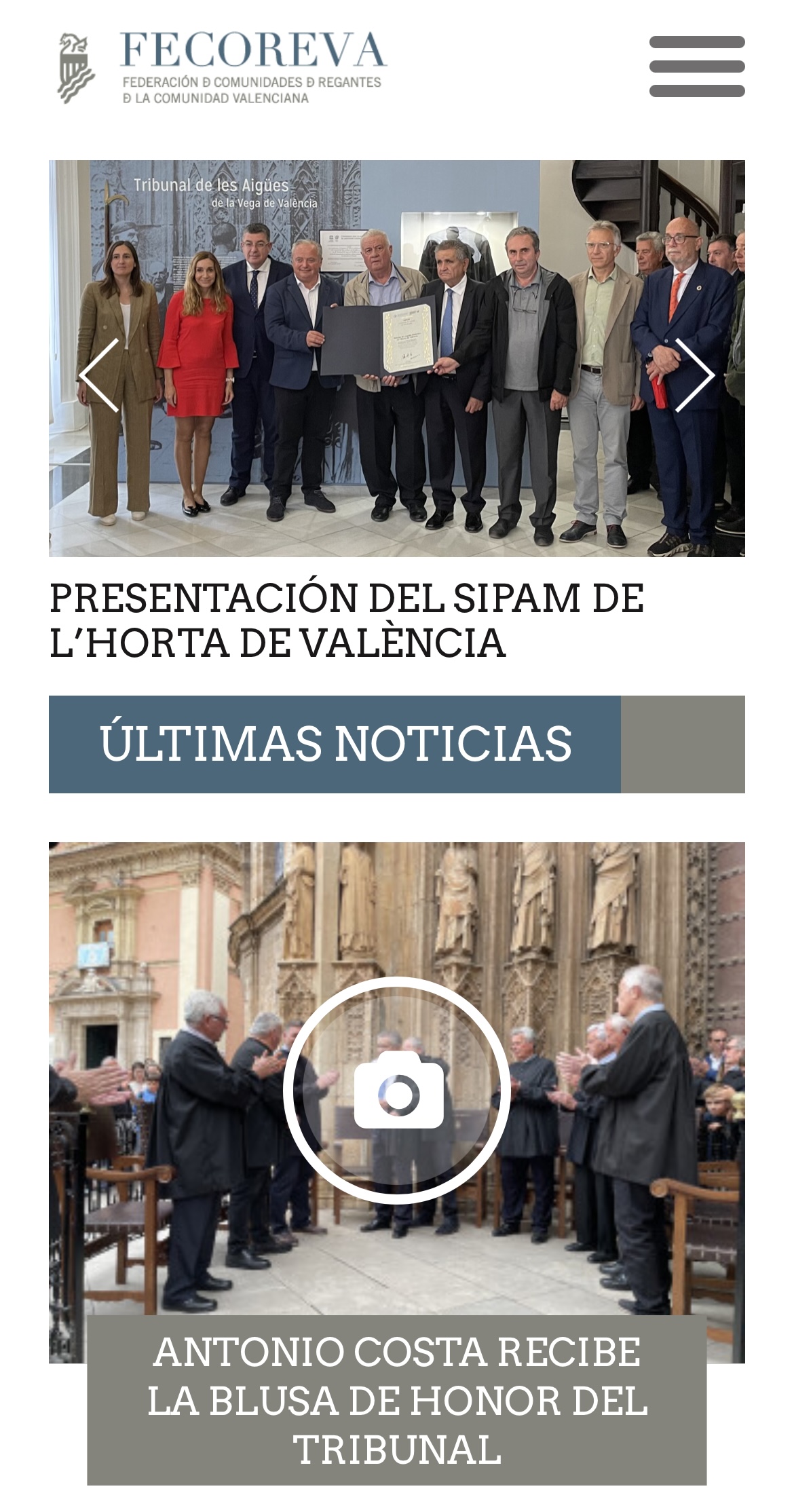Viewport: 794px width, 1512px height.
Task: Tap the FECOREVA logo to go home
Action: tap(221, 68)
